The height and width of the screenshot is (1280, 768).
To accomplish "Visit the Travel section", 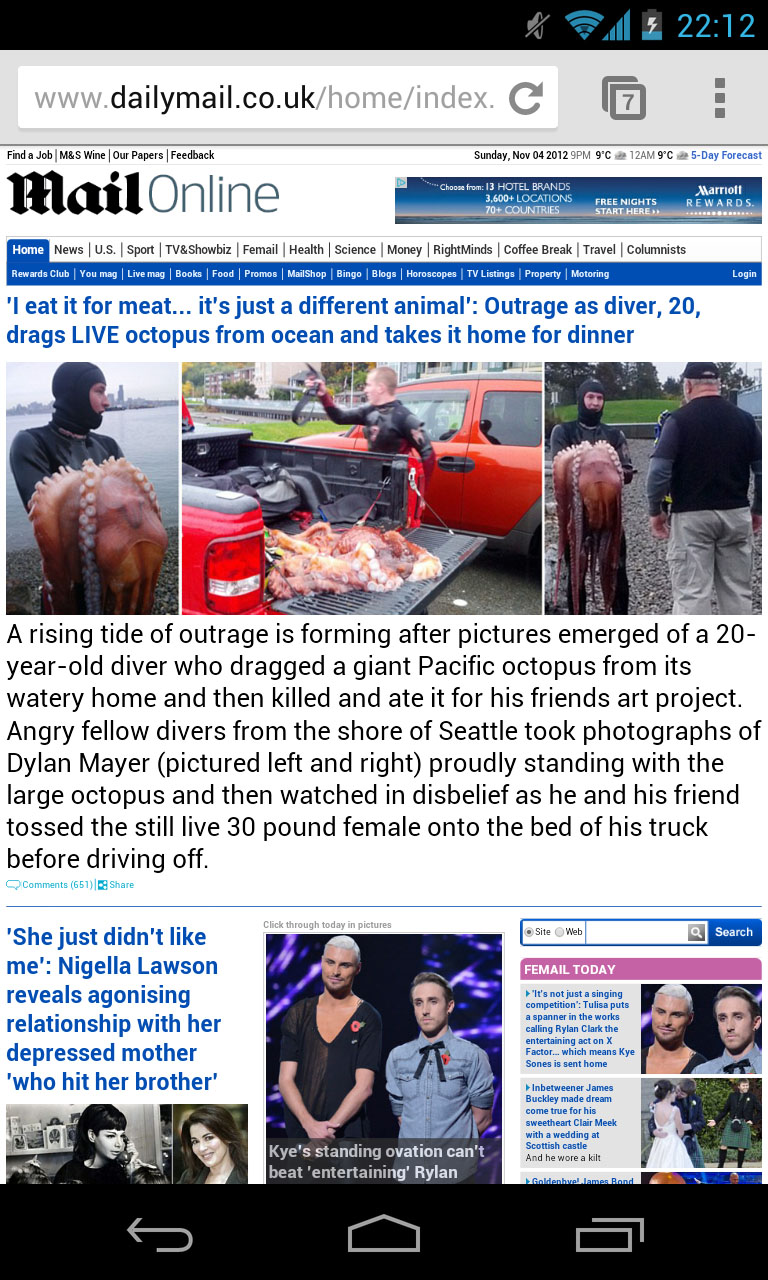I will tap(599, 250).
